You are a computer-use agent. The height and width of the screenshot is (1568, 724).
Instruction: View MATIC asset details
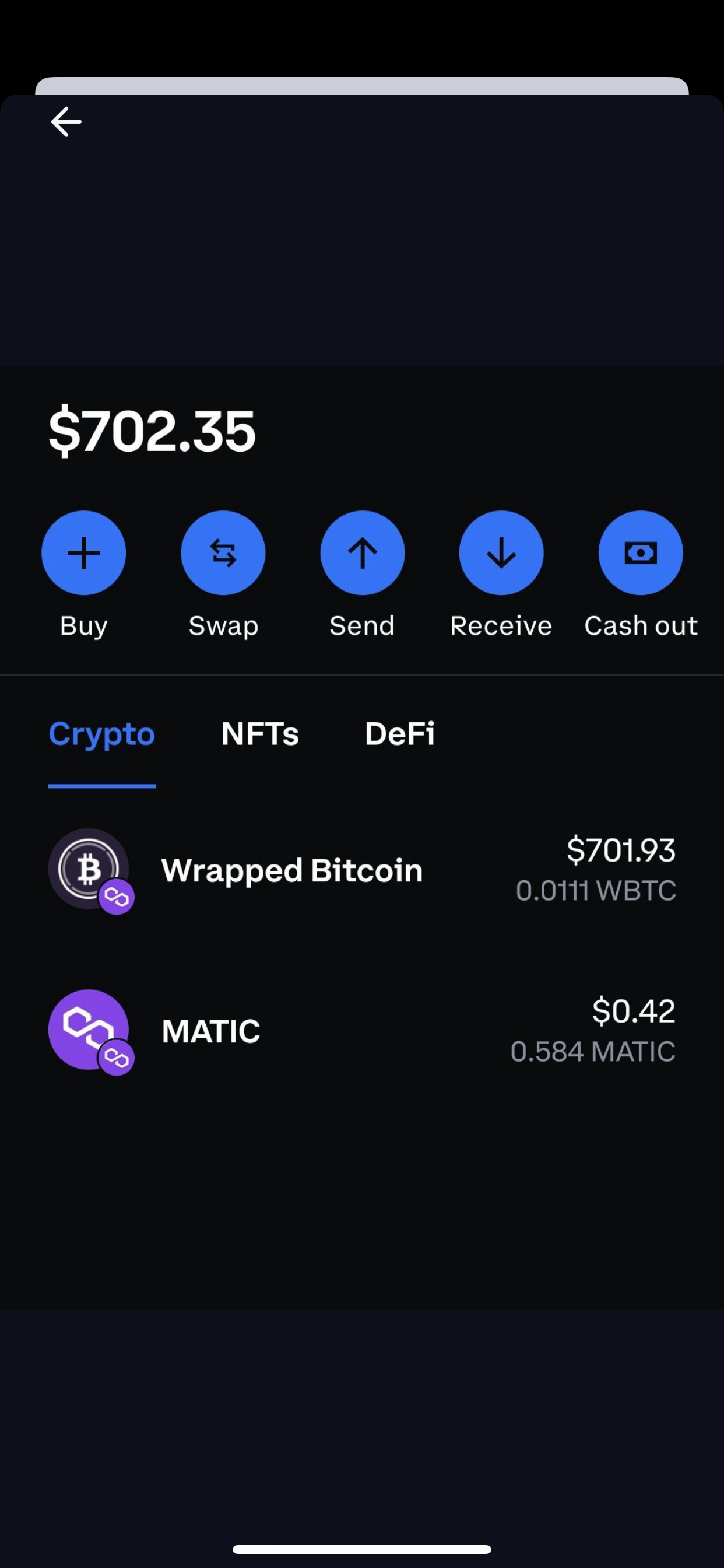point(362,1031)
